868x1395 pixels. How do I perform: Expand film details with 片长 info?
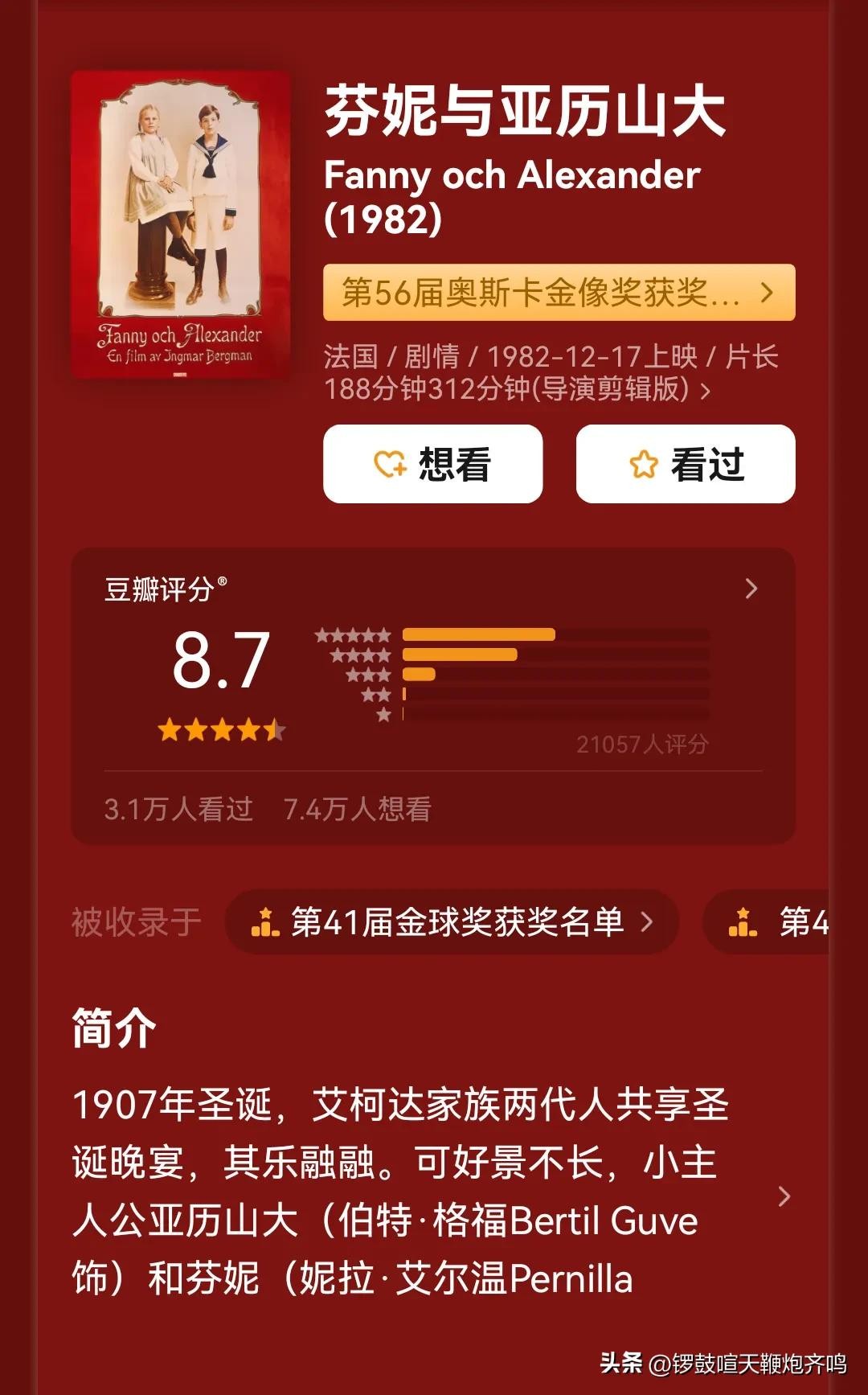coord(705,392)
